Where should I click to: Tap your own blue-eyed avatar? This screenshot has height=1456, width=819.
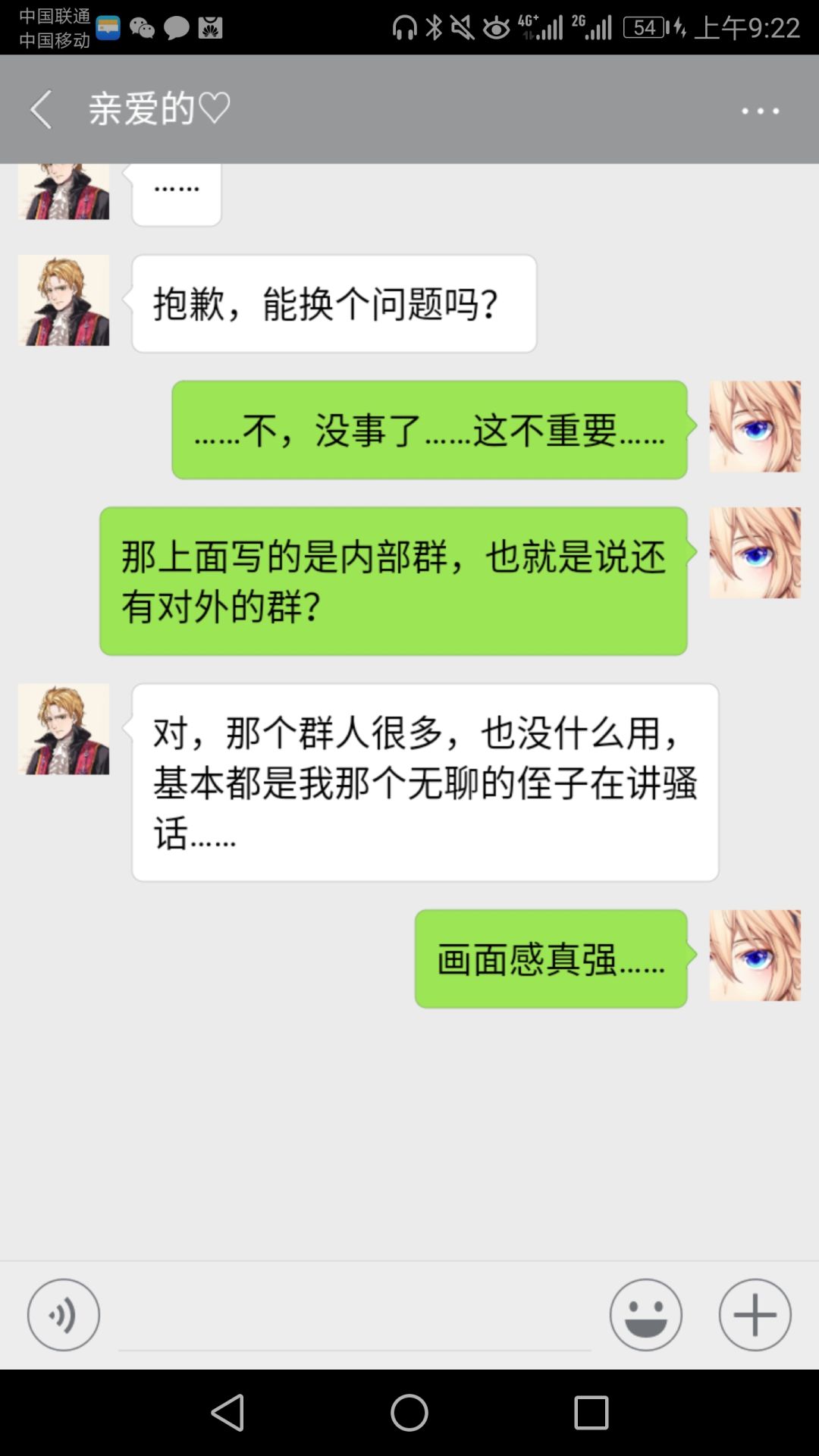[755, 427]
